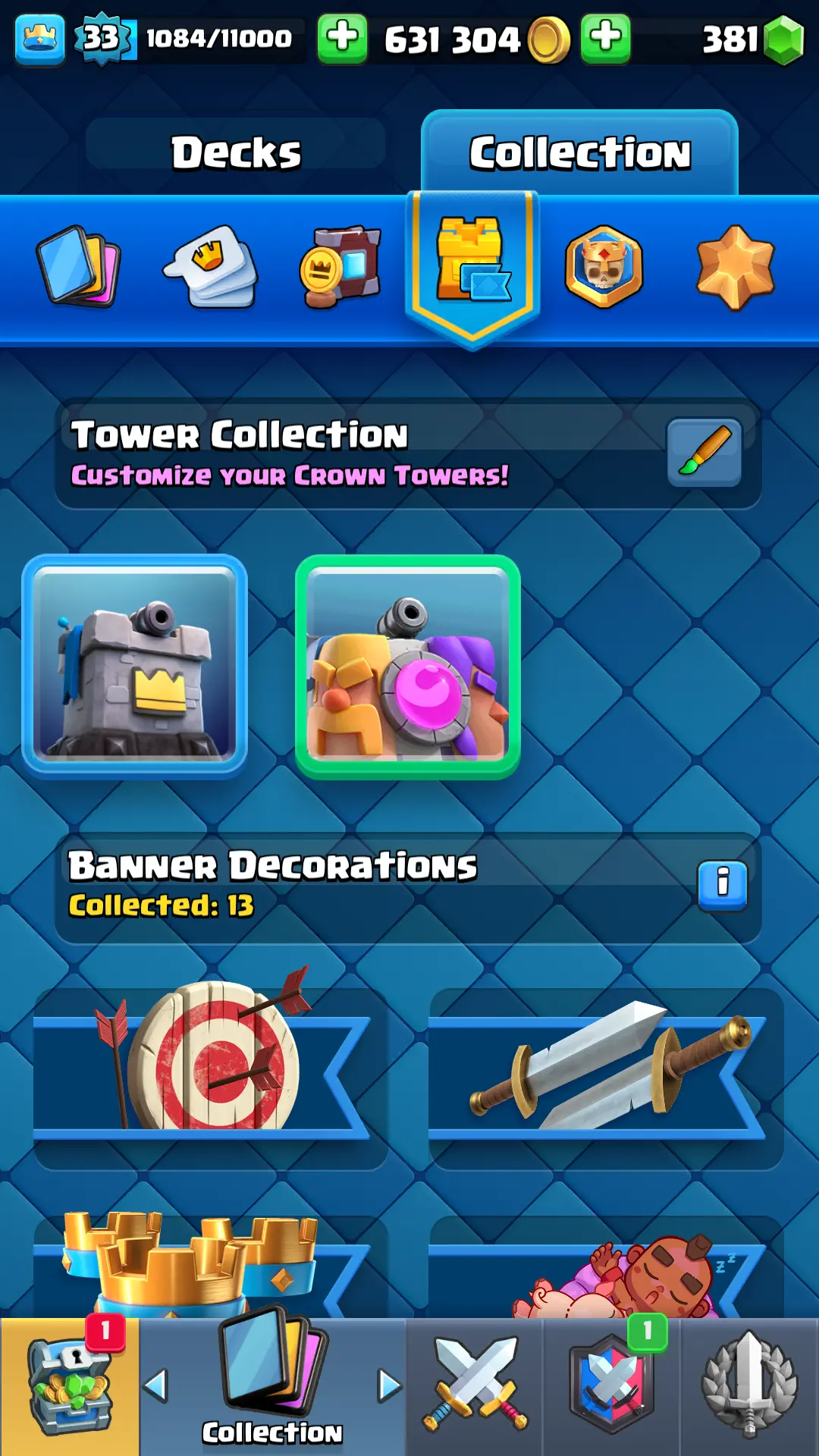The width and height of the screenshot is (819, 1456).
Task: Add more gems with the plus button
Action: (605, 38)
